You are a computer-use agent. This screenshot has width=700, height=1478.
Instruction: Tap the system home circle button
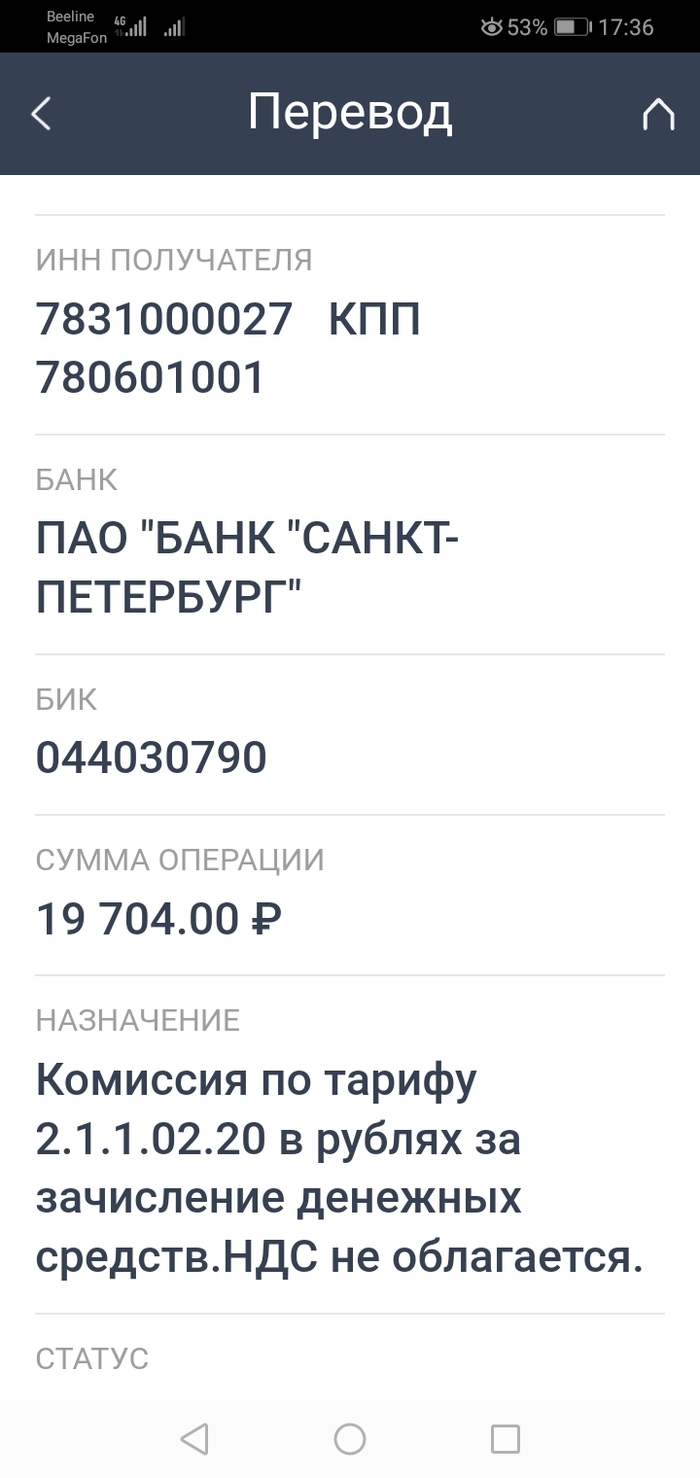(x=350, y=1439)
